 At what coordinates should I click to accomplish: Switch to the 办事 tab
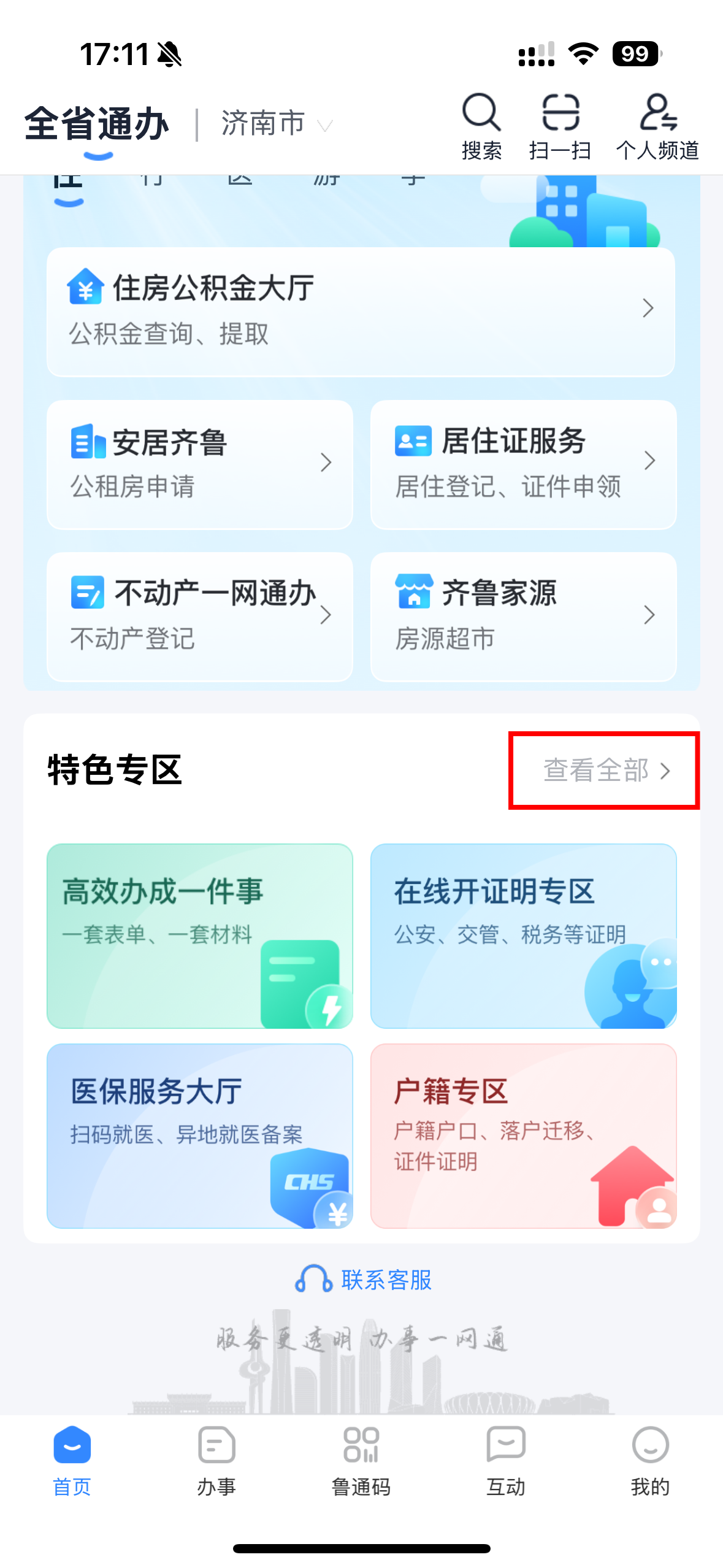(216, 1461)
